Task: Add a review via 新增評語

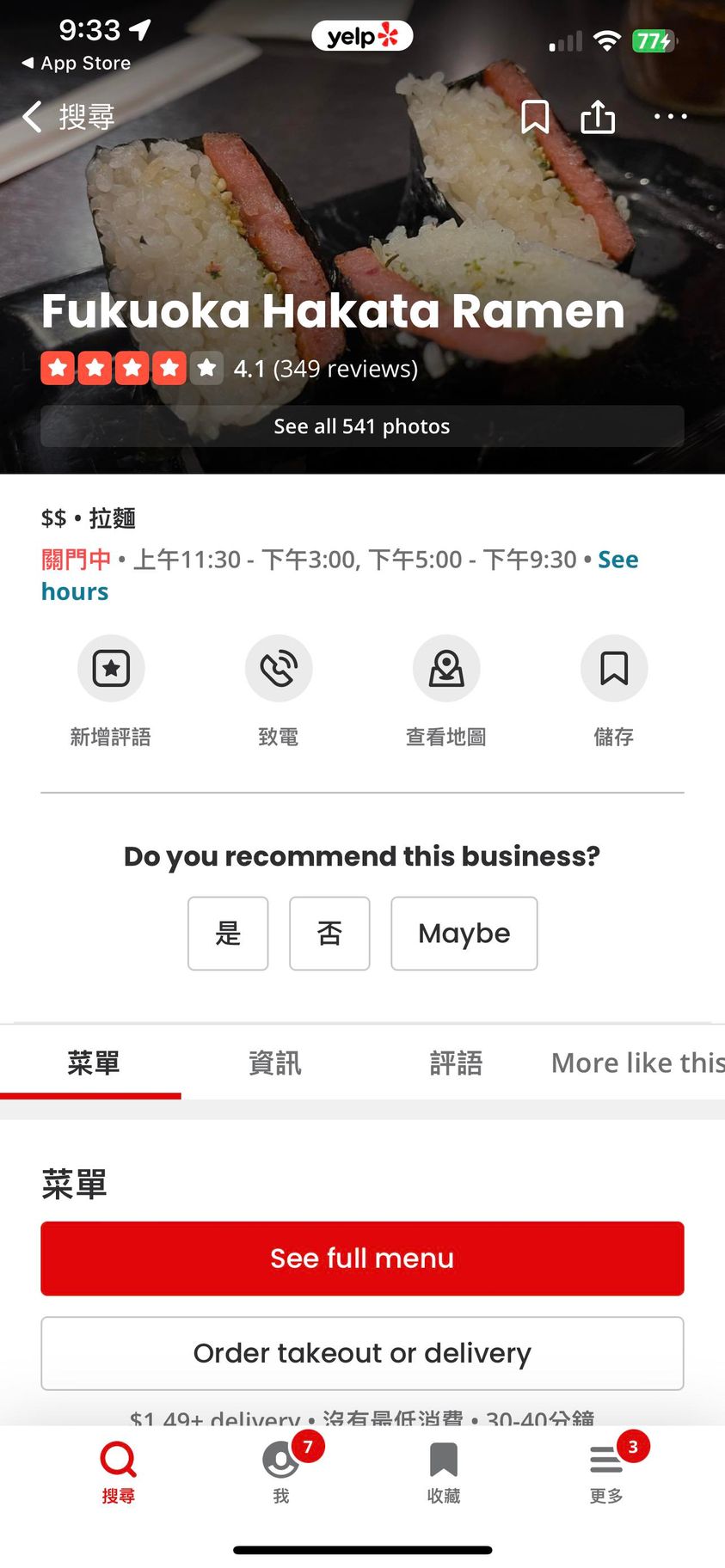Action: click(x=111, y=669)
